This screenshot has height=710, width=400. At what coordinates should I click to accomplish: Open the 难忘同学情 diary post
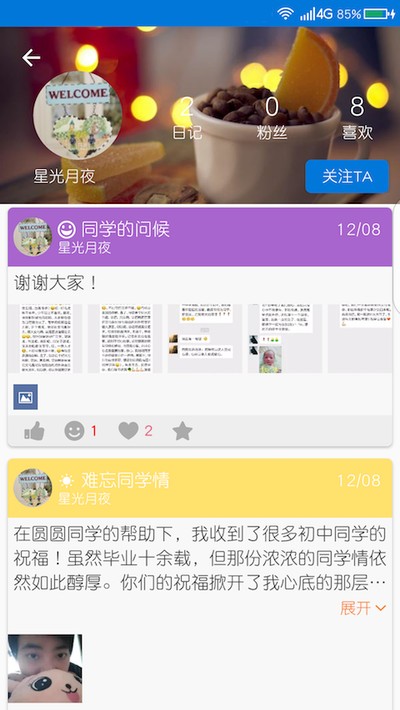(x=125, y=480)
